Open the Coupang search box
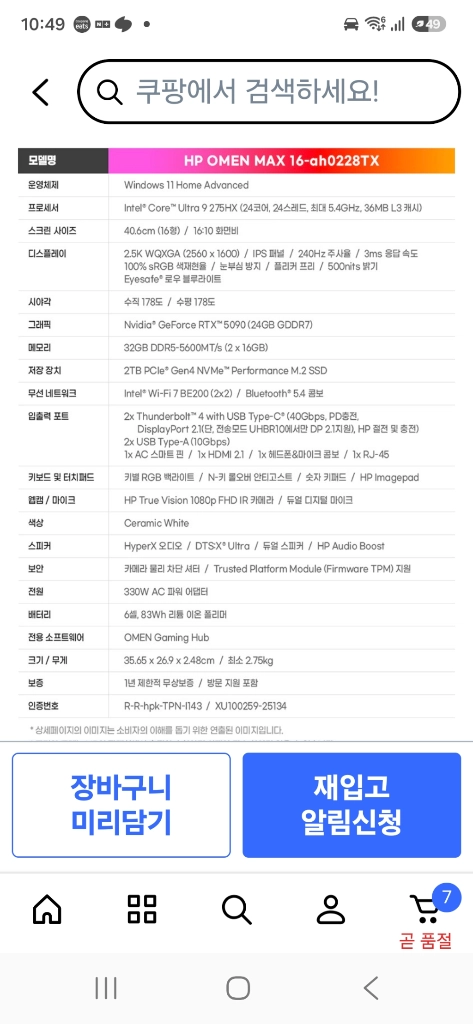This screenshot has width=473, height=1024. [269, 92]
